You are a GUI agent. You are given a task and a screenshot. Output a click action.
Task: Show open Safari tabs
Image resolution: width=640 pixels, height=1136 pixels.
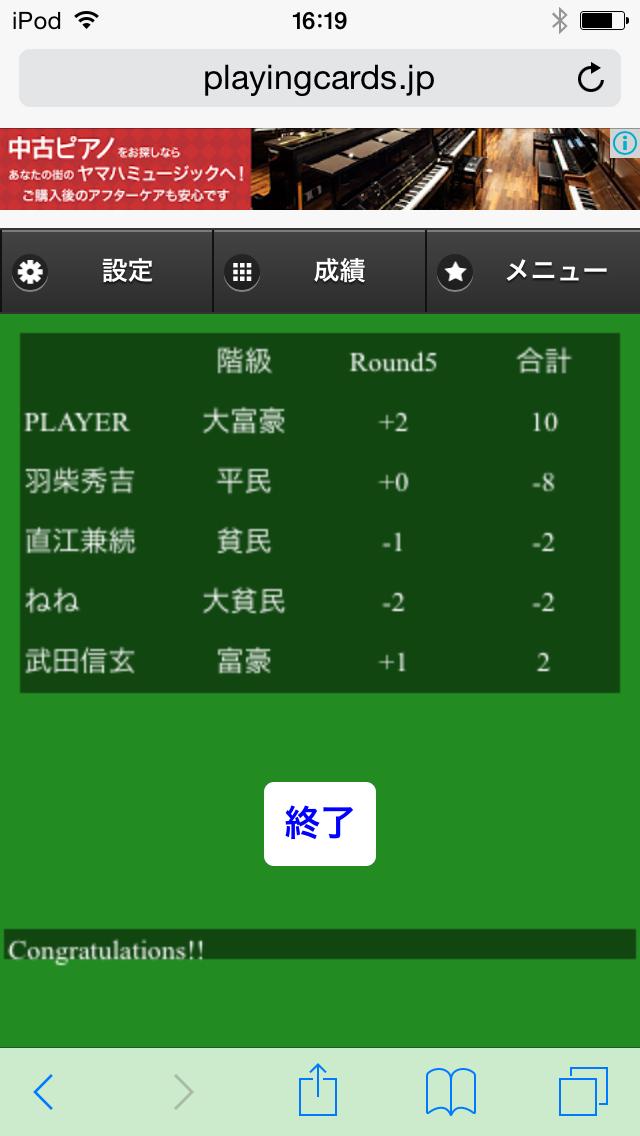pyautogui.click(x=583, y=1091)
